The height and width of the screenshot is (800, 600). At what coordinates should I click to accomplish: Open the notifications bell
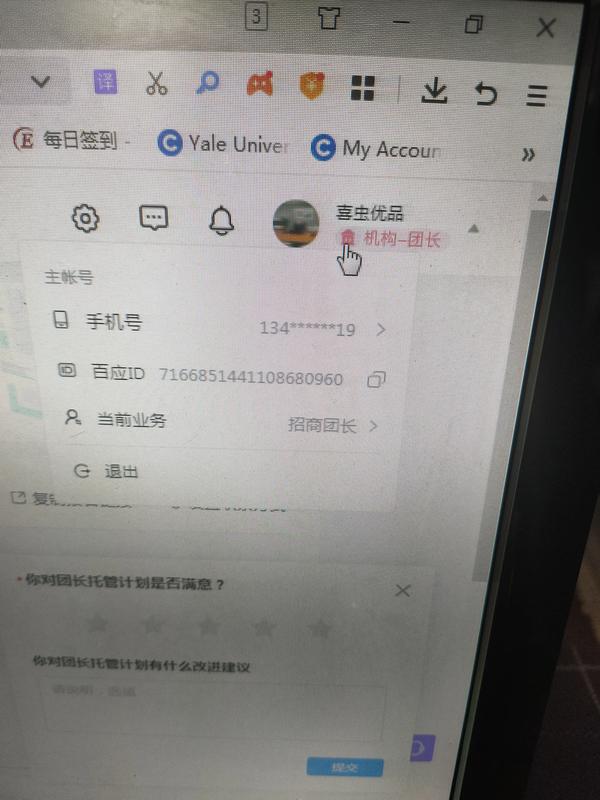tap(221, 221)
